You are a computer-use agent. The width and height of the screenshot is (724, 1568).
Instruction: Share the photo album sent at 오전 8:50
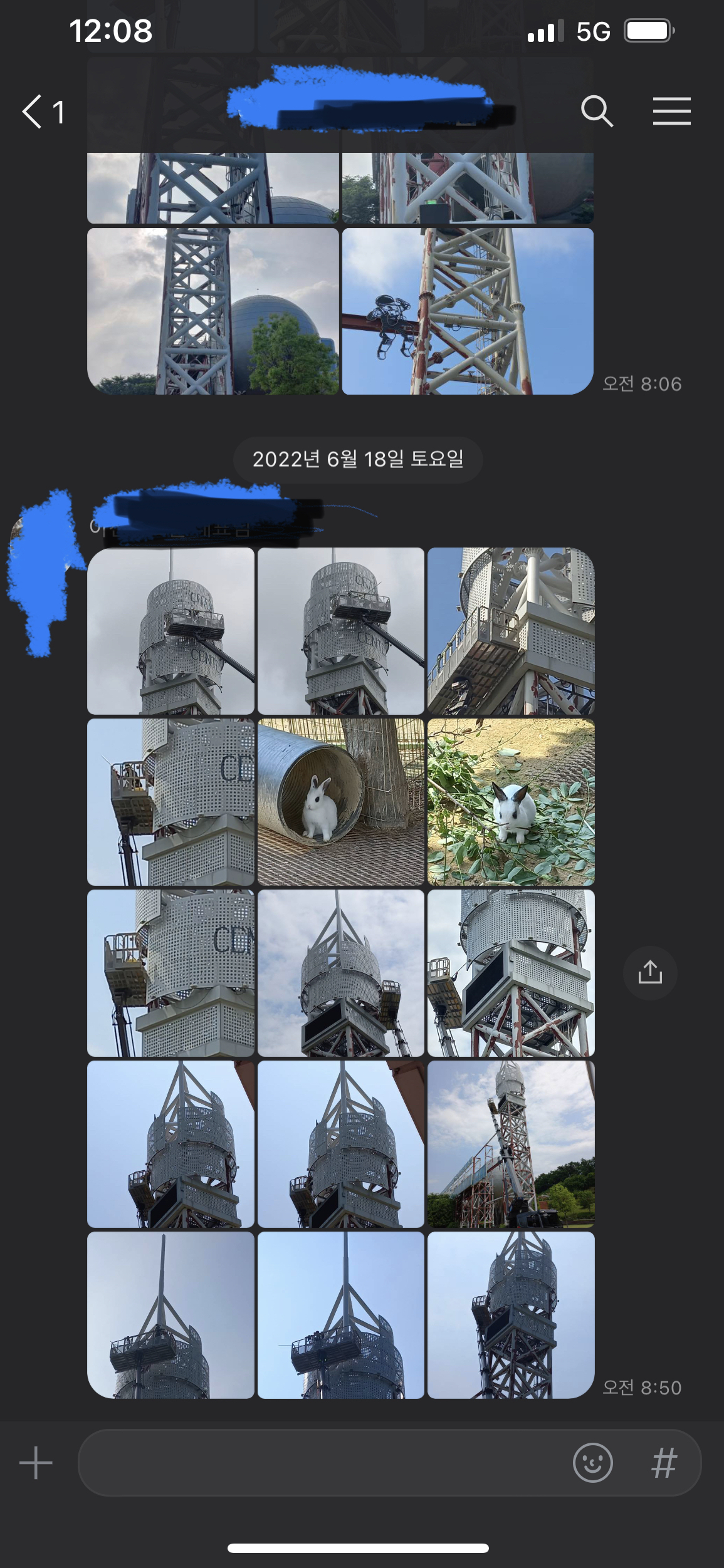click(x=649, y=972)
